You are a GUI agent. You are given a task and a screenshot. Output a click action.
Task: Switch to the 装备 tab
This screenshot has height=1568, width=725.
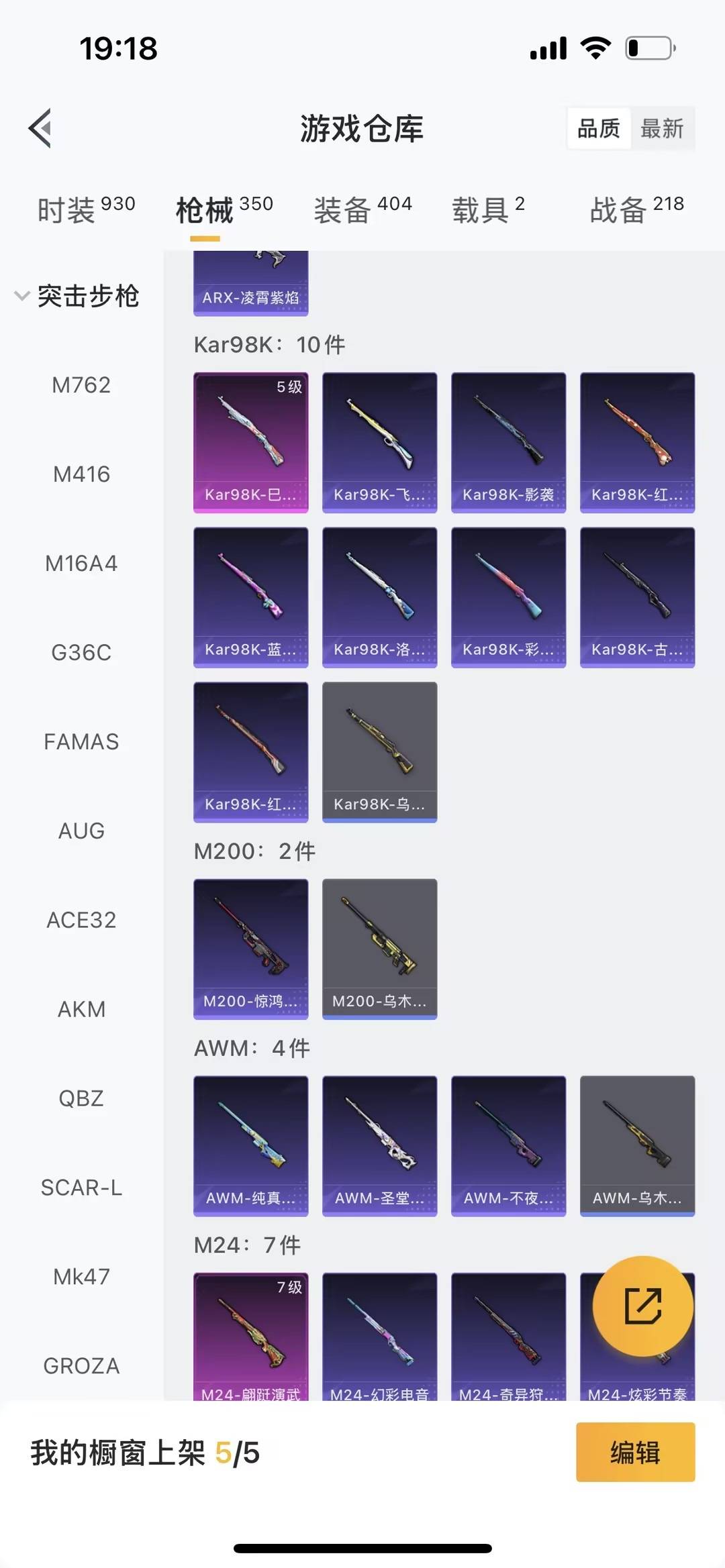(362, 210)
